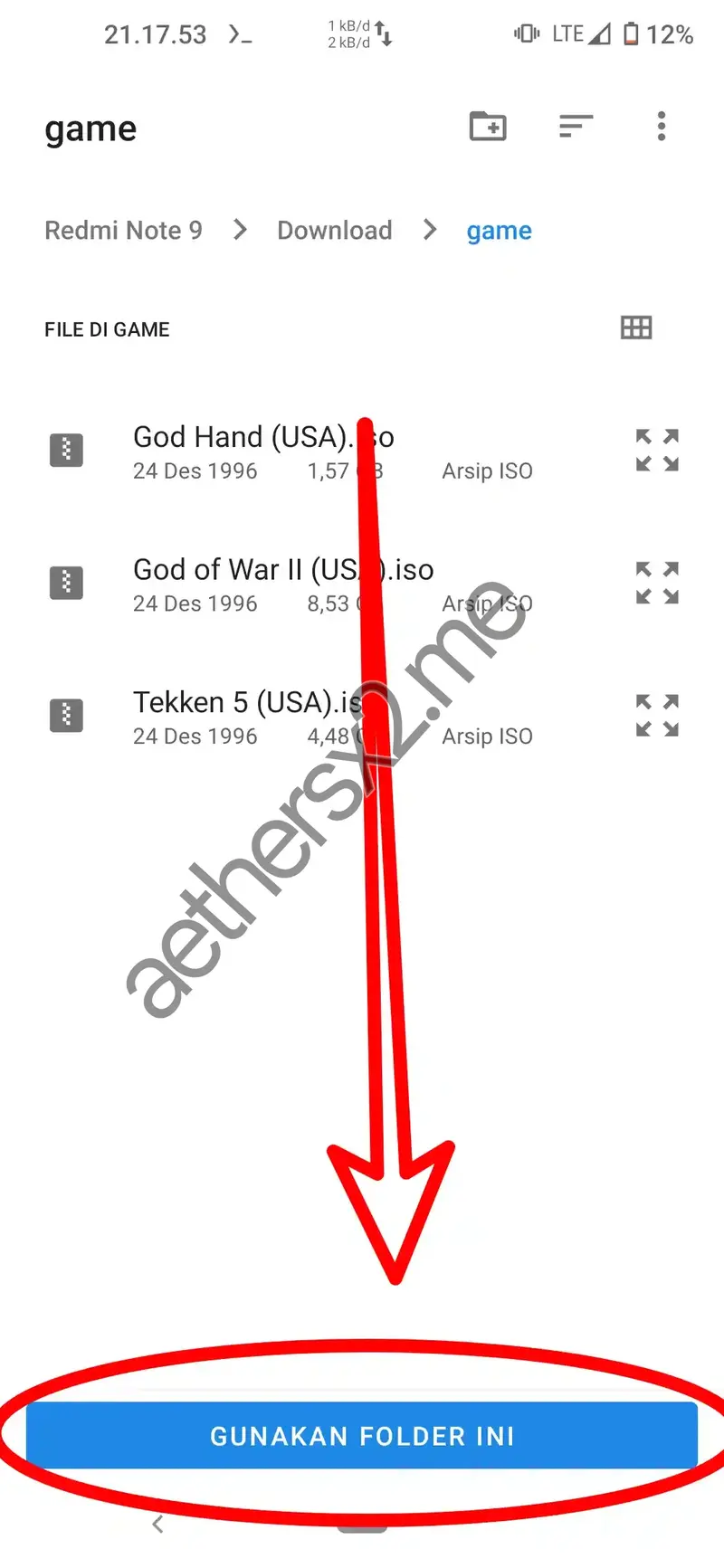Switch to grid view layout
Image resolution: width=724 pixels, height=1568 pixels.
636,328
